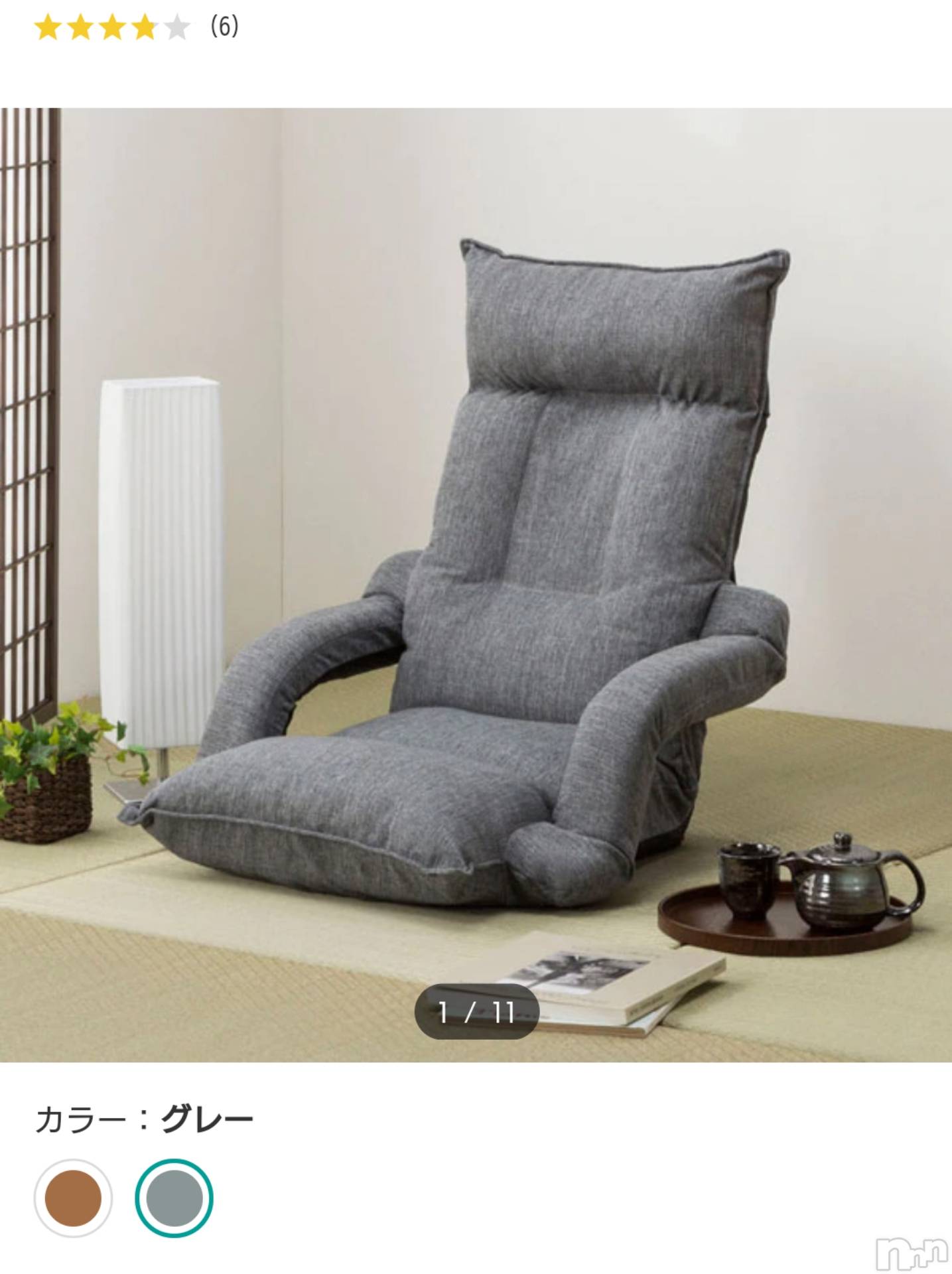The width and height of the screenshot is (952, 1274).
Task: Open the floor chair product image
Action: tap(476, 584)
